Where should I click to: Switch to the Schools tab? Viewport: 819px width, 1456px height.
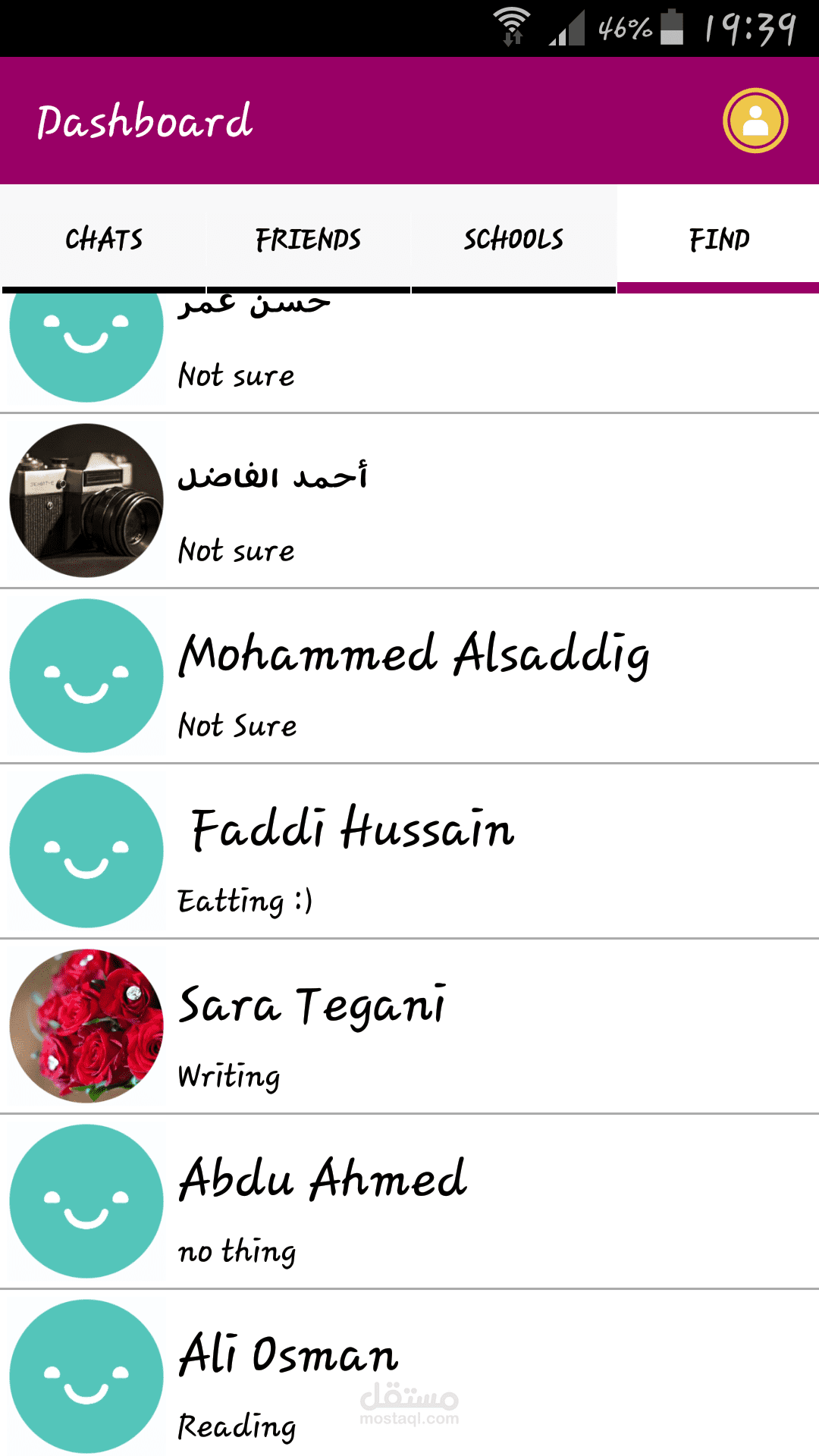[x=513, y=239]
